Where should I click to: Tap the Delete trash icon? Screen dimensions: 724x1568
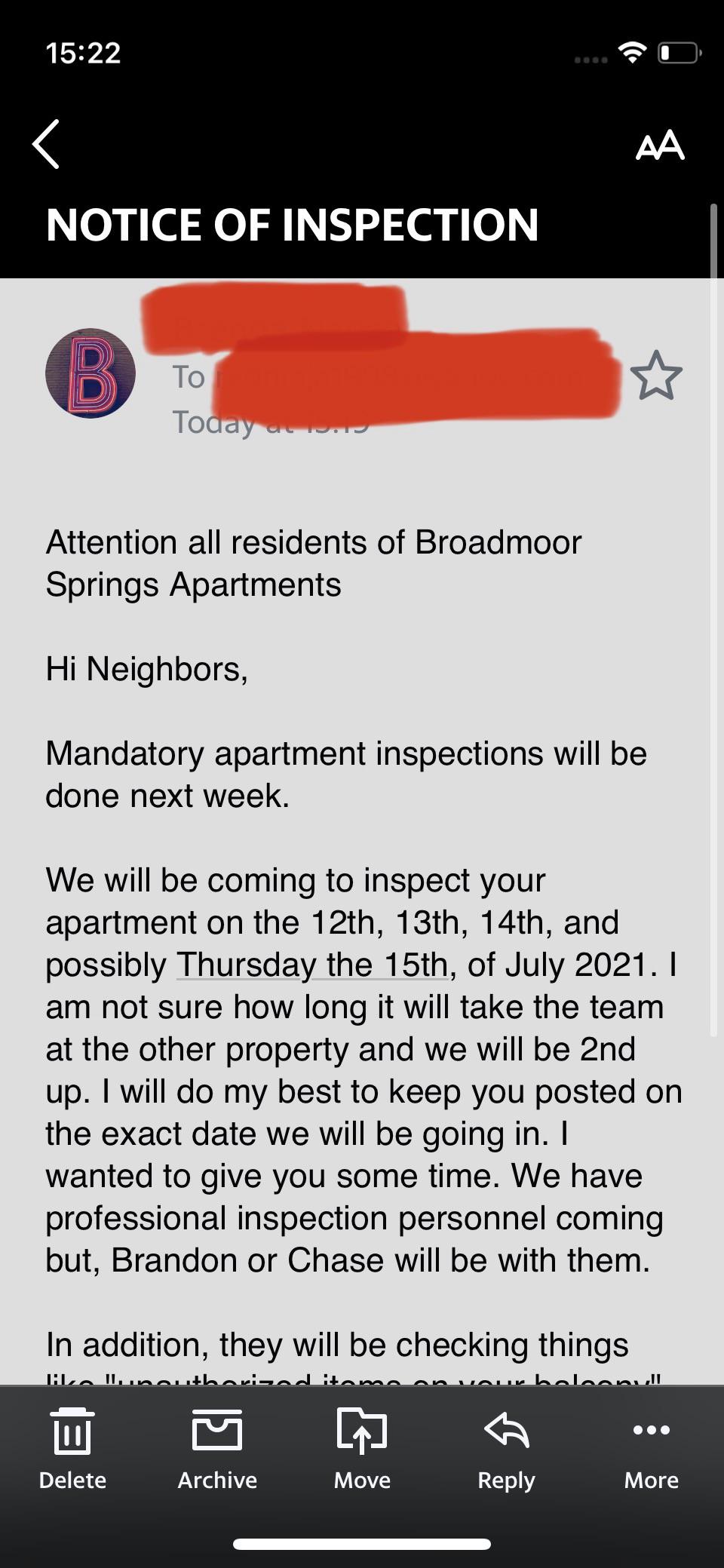[x=72, y=1429]
